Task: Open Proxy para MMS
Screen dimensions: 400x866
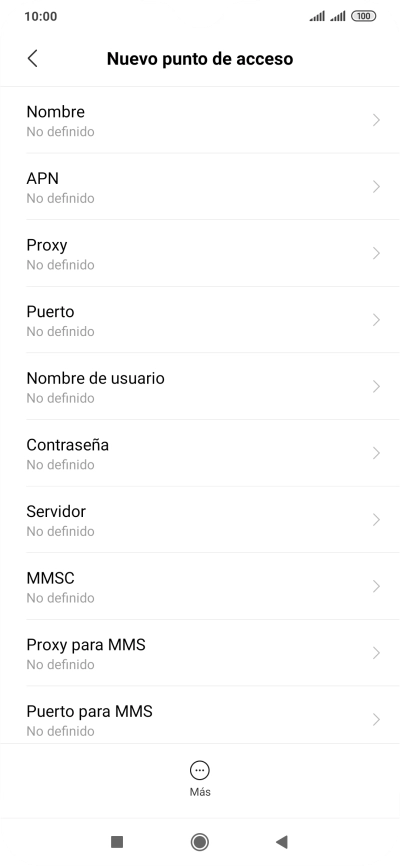Action: point(200,653)
